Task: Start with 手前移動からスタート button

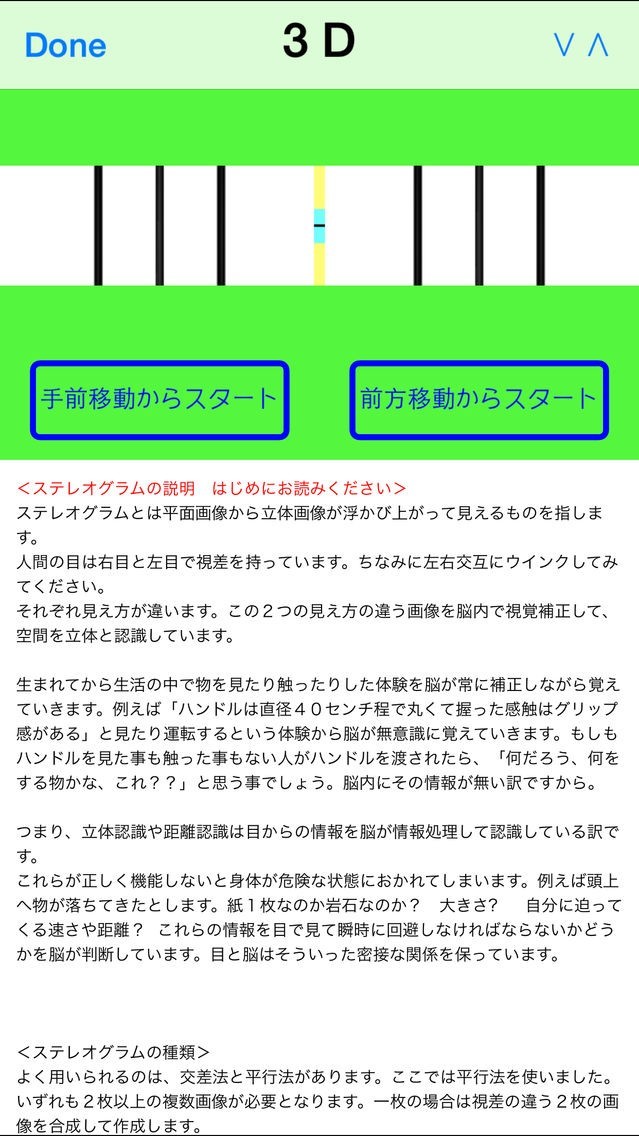Action: (x=159, y=399)
